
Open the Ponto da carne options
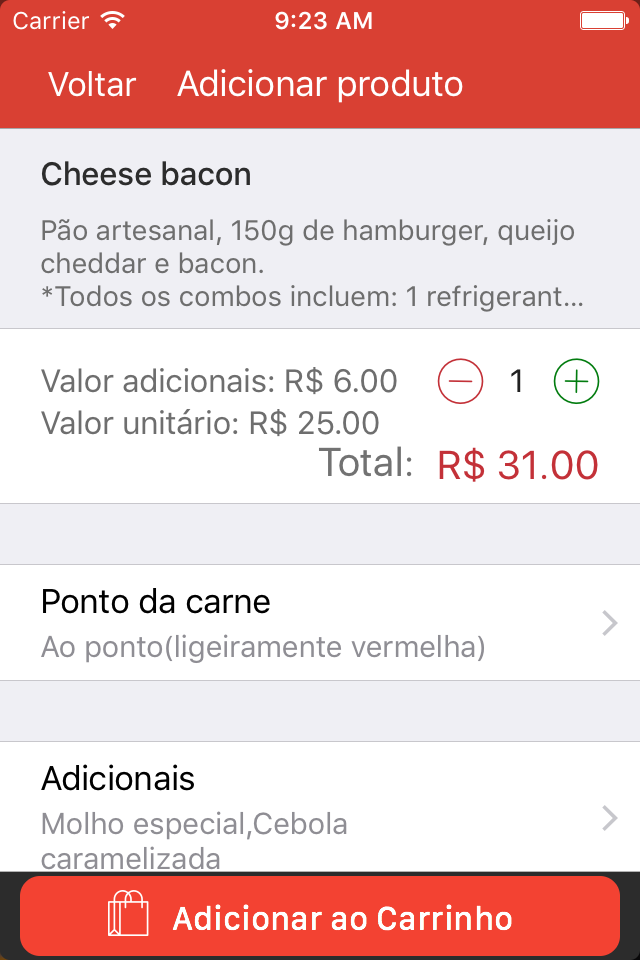(x=320, y=623)
